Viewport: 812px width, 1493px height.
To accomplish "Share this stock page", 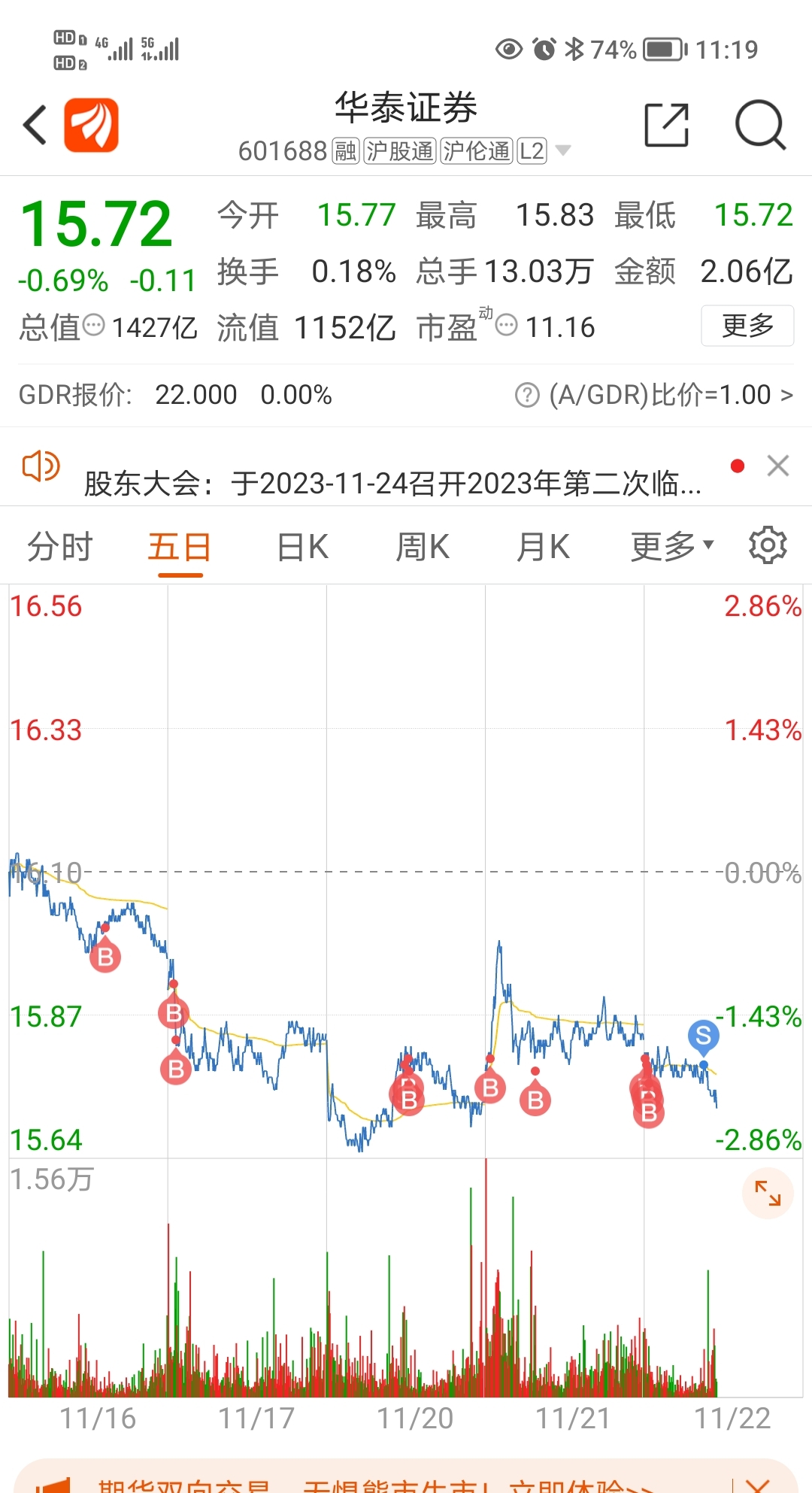I will pyautogui.click(x=667, y=125).
